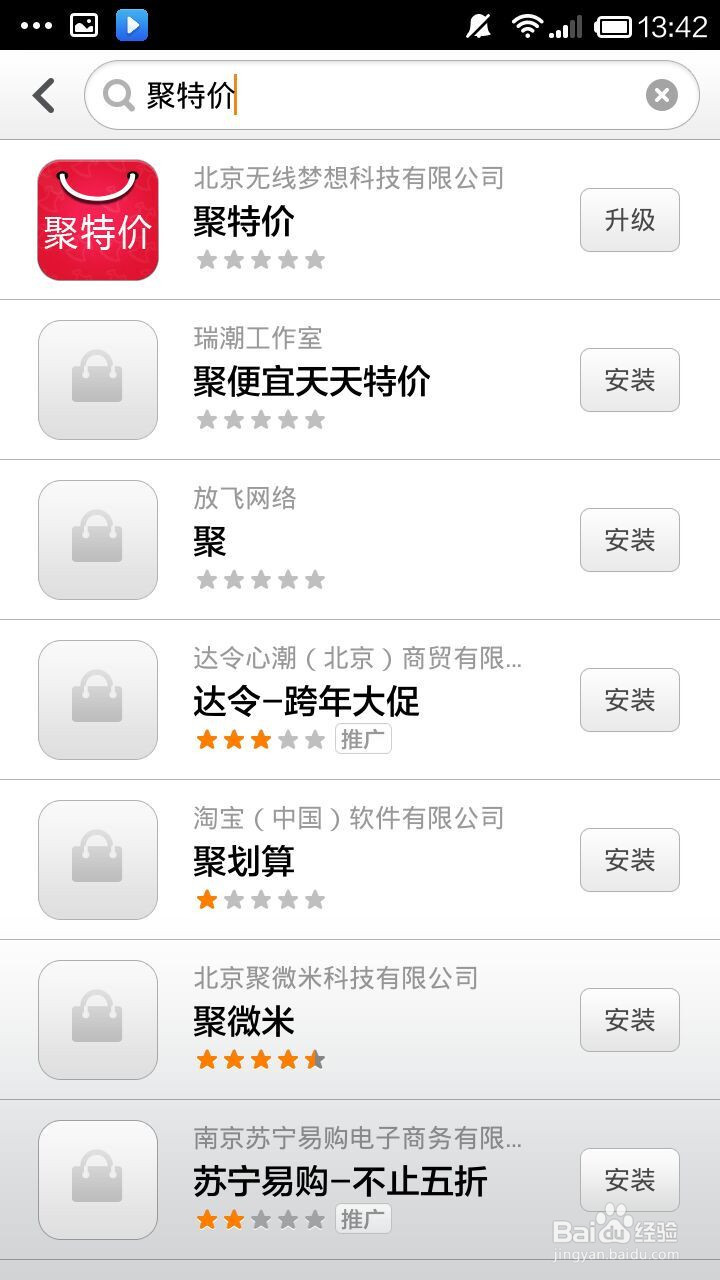Upgrade the 聚特价 app
The image size is (720, 1280).
click(x=630, y=220)
